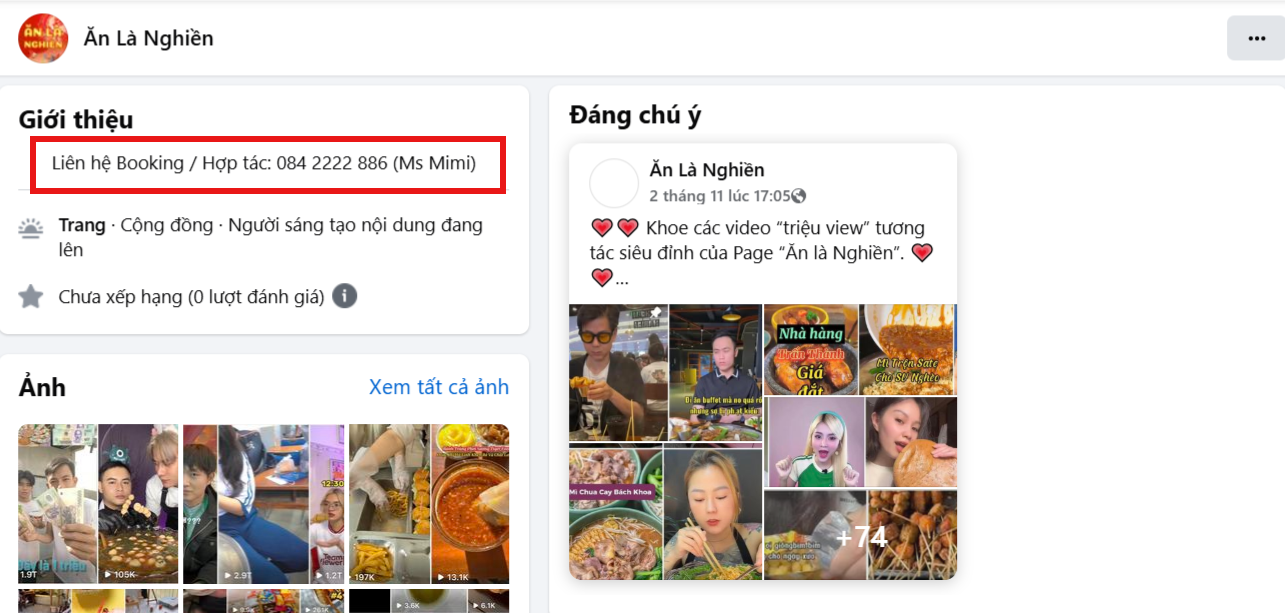Open Ăn Là Nghiền page avatar in header
1285x613 pixels.
coord(43,38)
